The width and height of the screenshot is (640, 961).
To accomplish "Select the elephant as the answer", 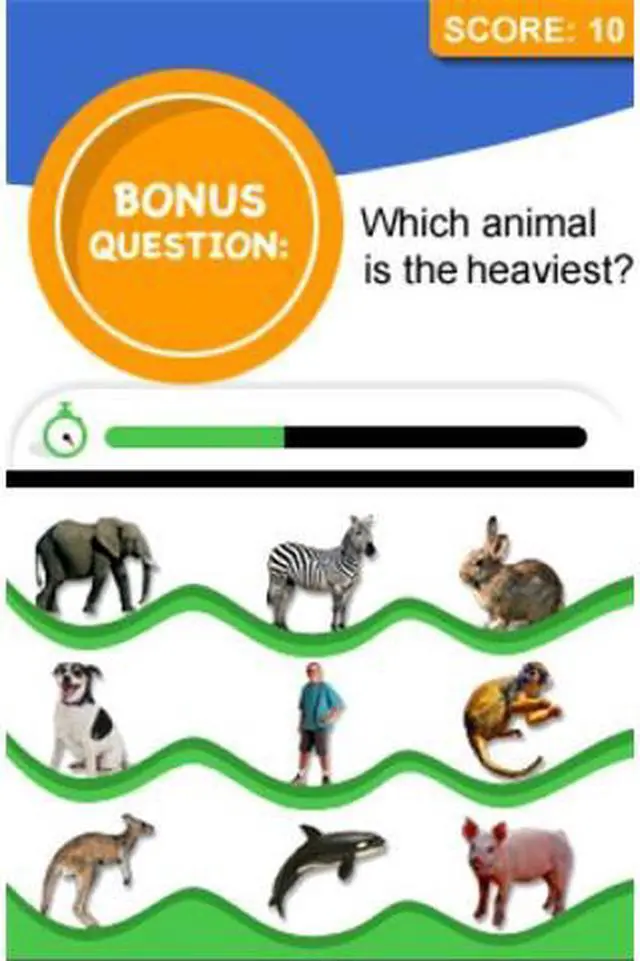I will [95, 563].
